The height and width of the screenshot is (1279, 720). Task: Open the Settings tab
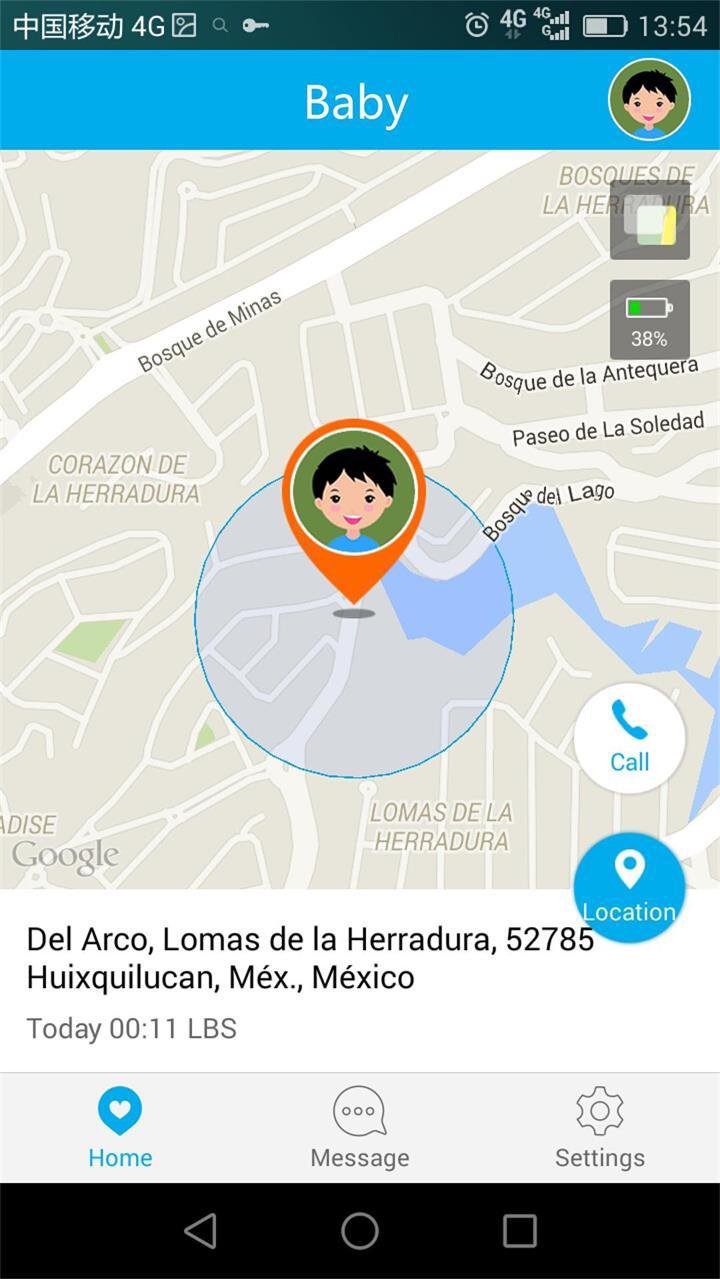pos(599,1128)
